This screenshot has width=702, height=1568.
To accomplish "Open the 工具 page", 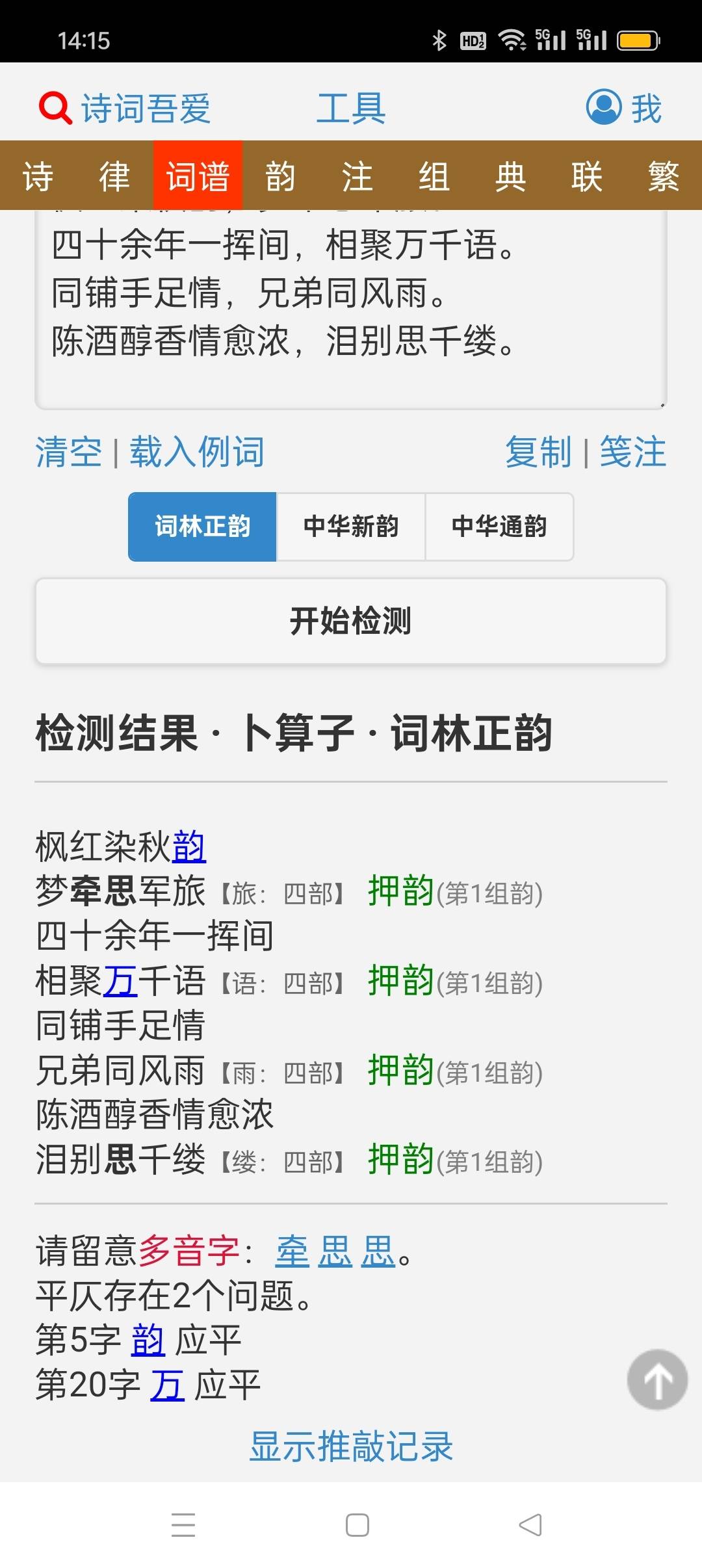I will [351, 108].
